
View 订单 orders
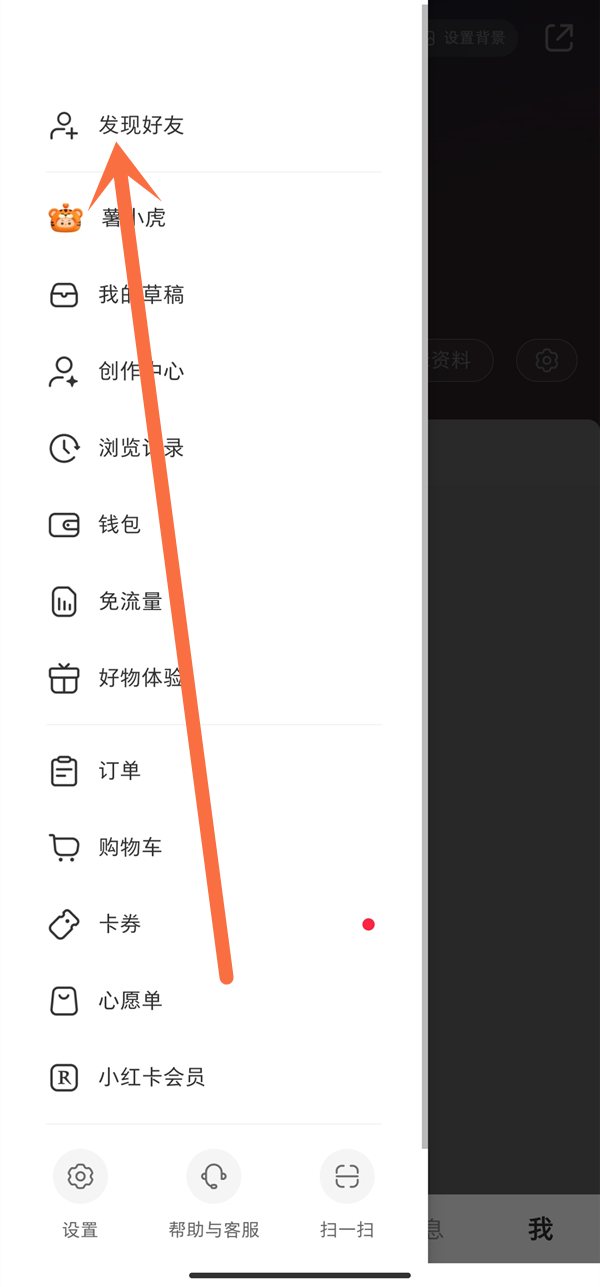click(119, 771)
